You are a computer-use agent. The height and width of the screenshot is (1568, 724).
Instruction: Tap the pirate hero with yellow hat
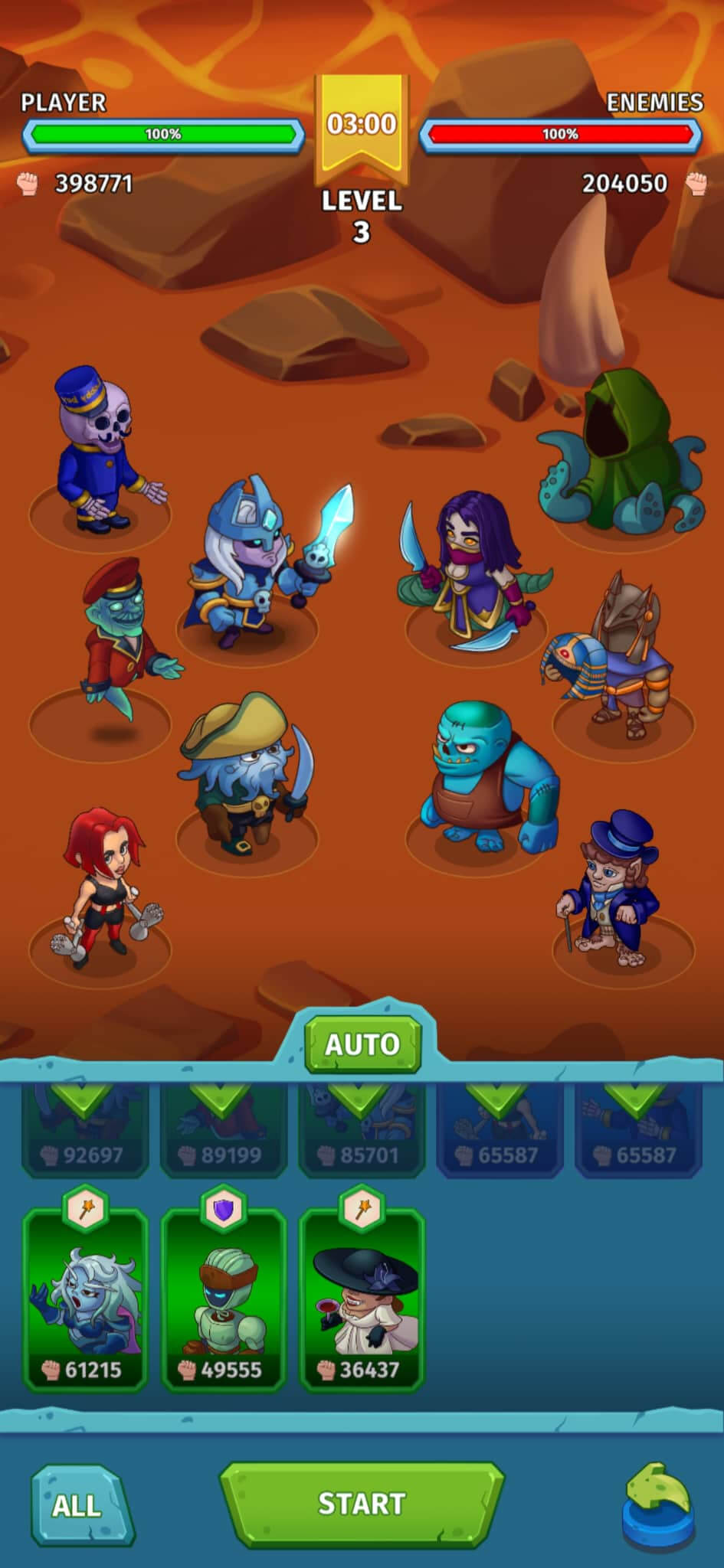point(245,775)
